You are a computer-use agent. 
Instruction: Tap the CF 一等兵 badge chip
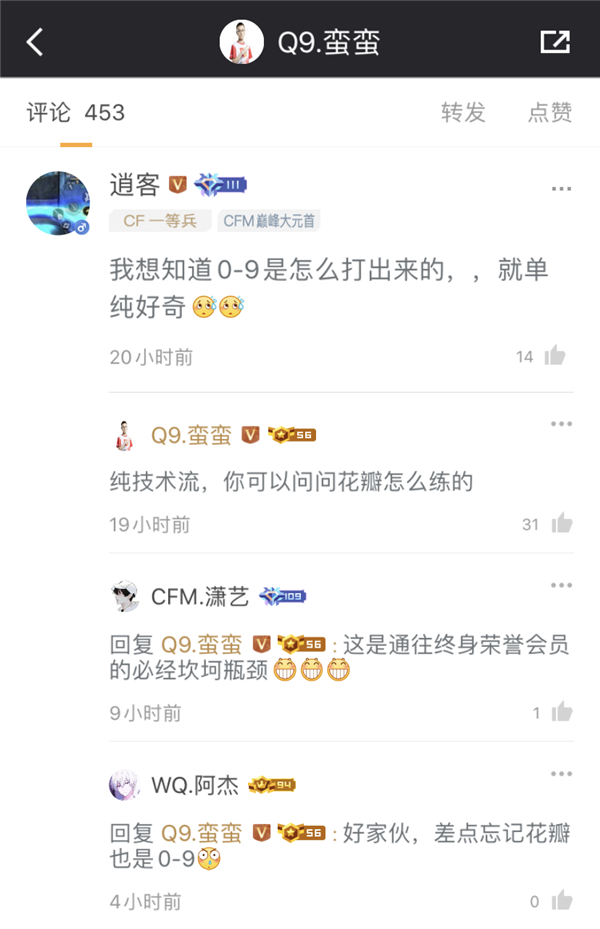pos(160,221)
